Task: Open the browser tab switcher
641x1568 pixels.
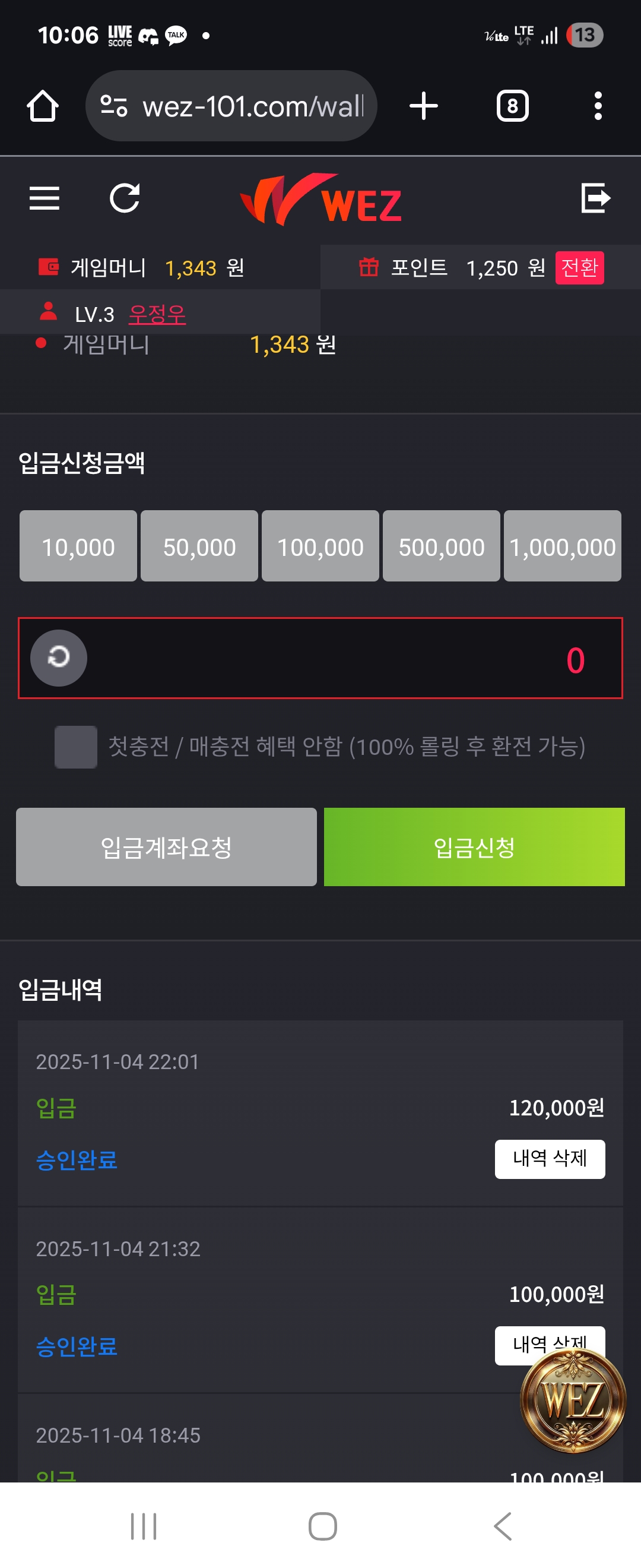Action: pos(512,106)
